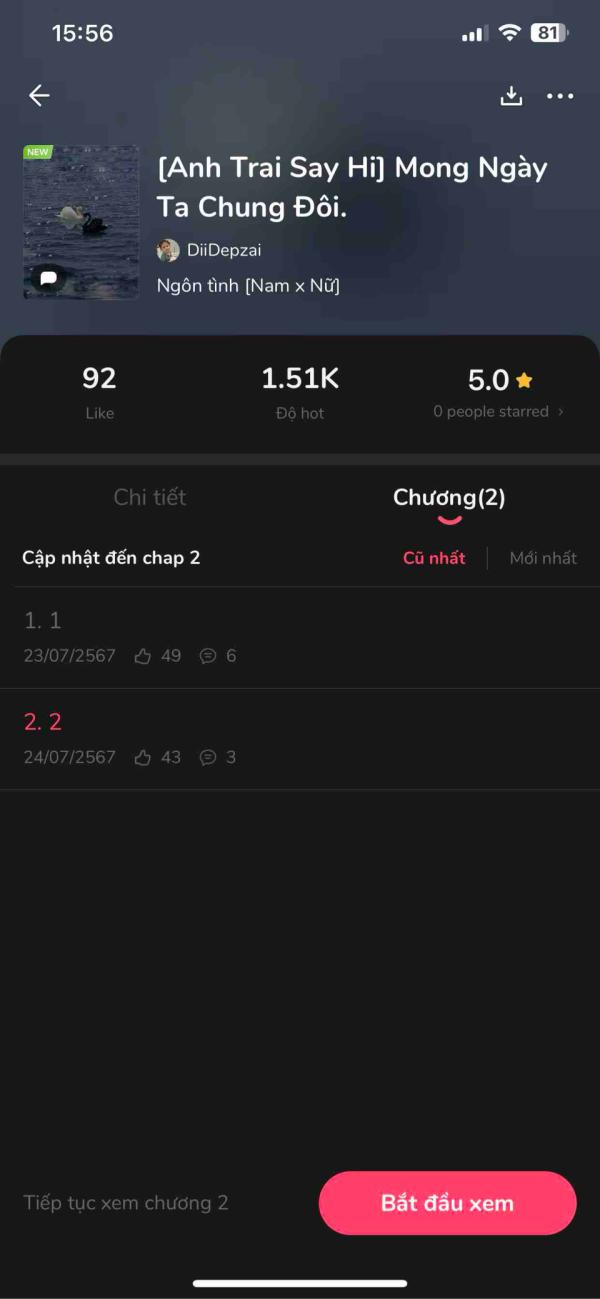This screenshot has width=600, height=1299.
Task: Sort chapters by Cũ nhất
Action: click(x=434, y=558)
